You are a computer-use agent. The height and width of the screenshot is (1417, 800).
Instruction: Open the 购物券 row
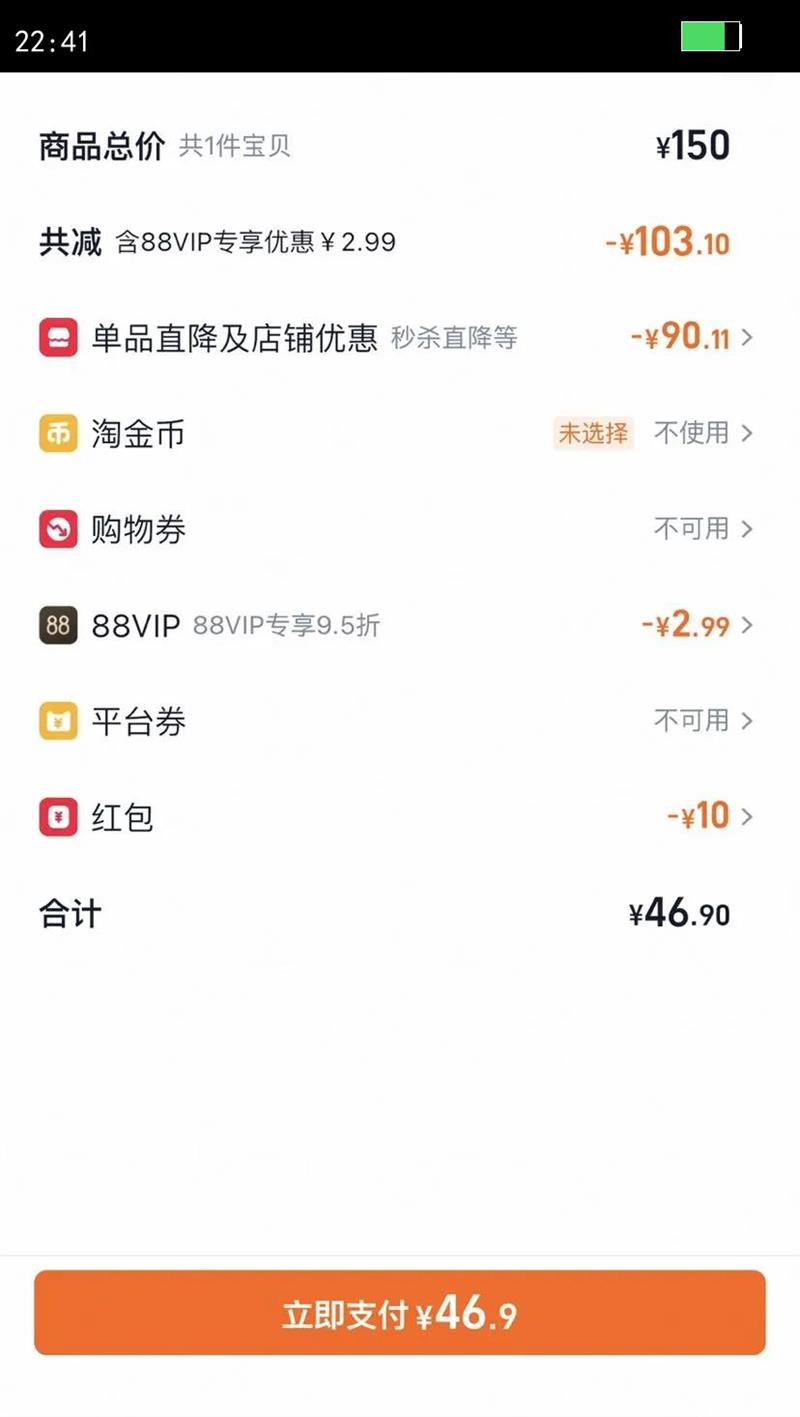coord(400,529)
